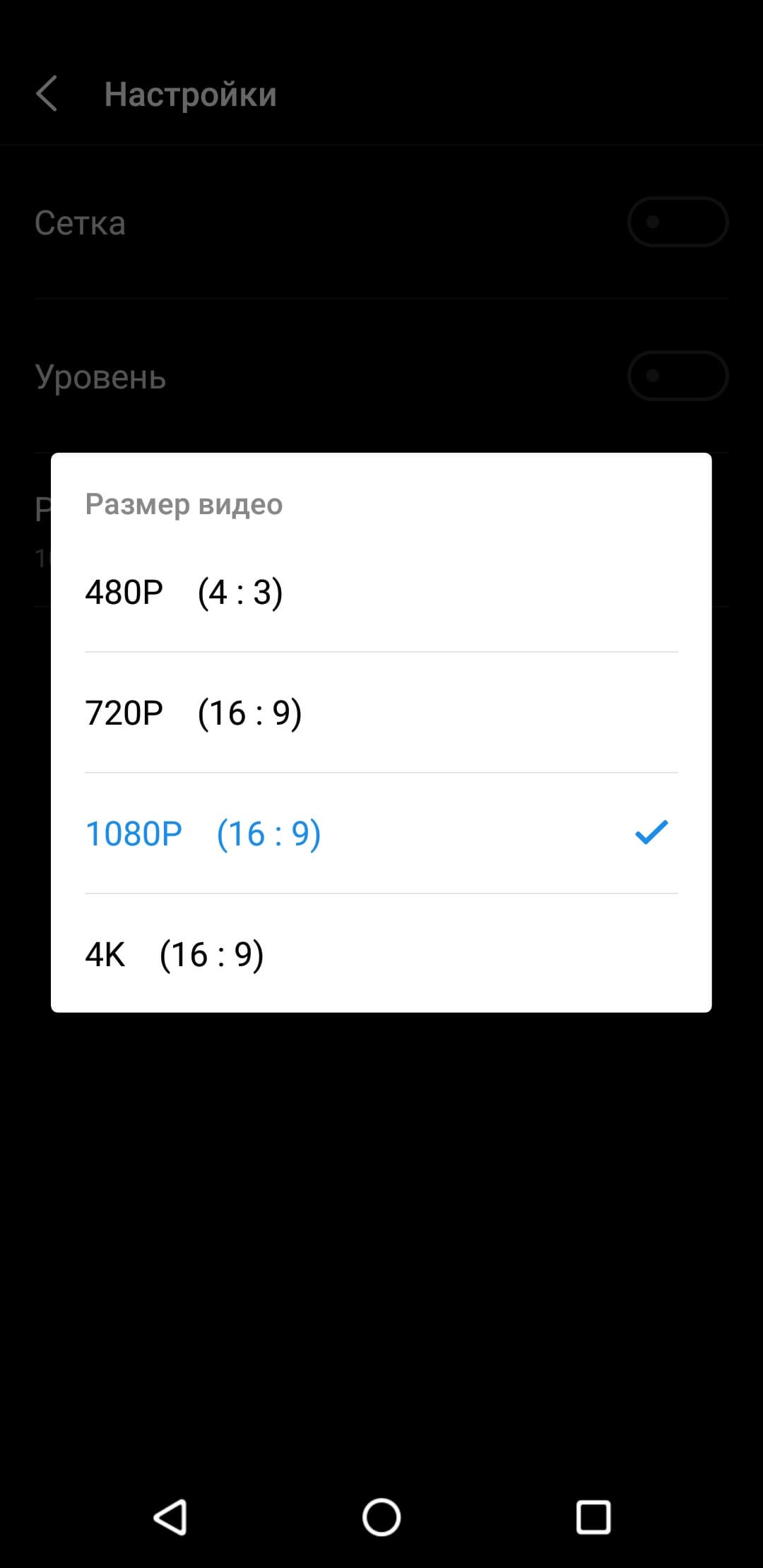Switch video size to 4K (16:9)
The height and width of the screenshot is (1568, 763).
tap(381, 954)
